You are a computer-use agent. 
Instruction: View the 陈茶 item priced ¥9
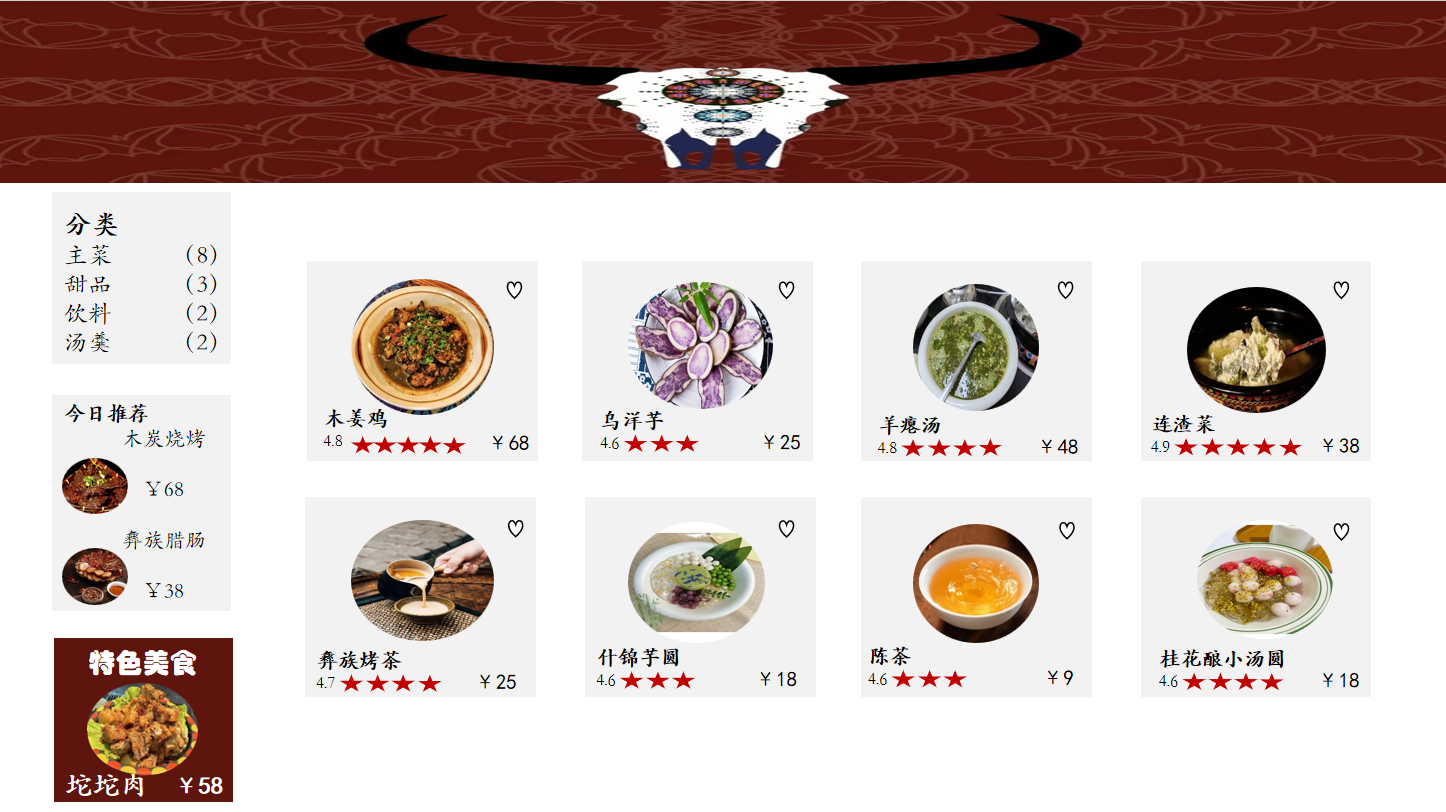(975, 583)
